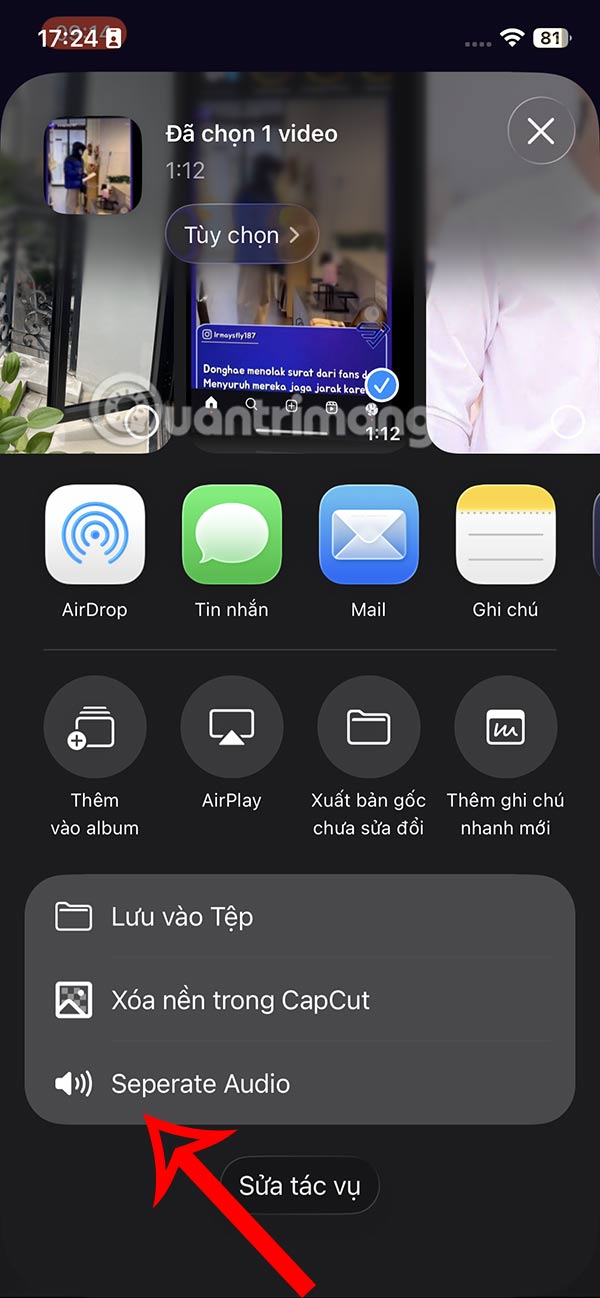Choose Xóa nền trong CapCut
Image resolution: width=600 pixels, height=1298 pixels.
300,1000
